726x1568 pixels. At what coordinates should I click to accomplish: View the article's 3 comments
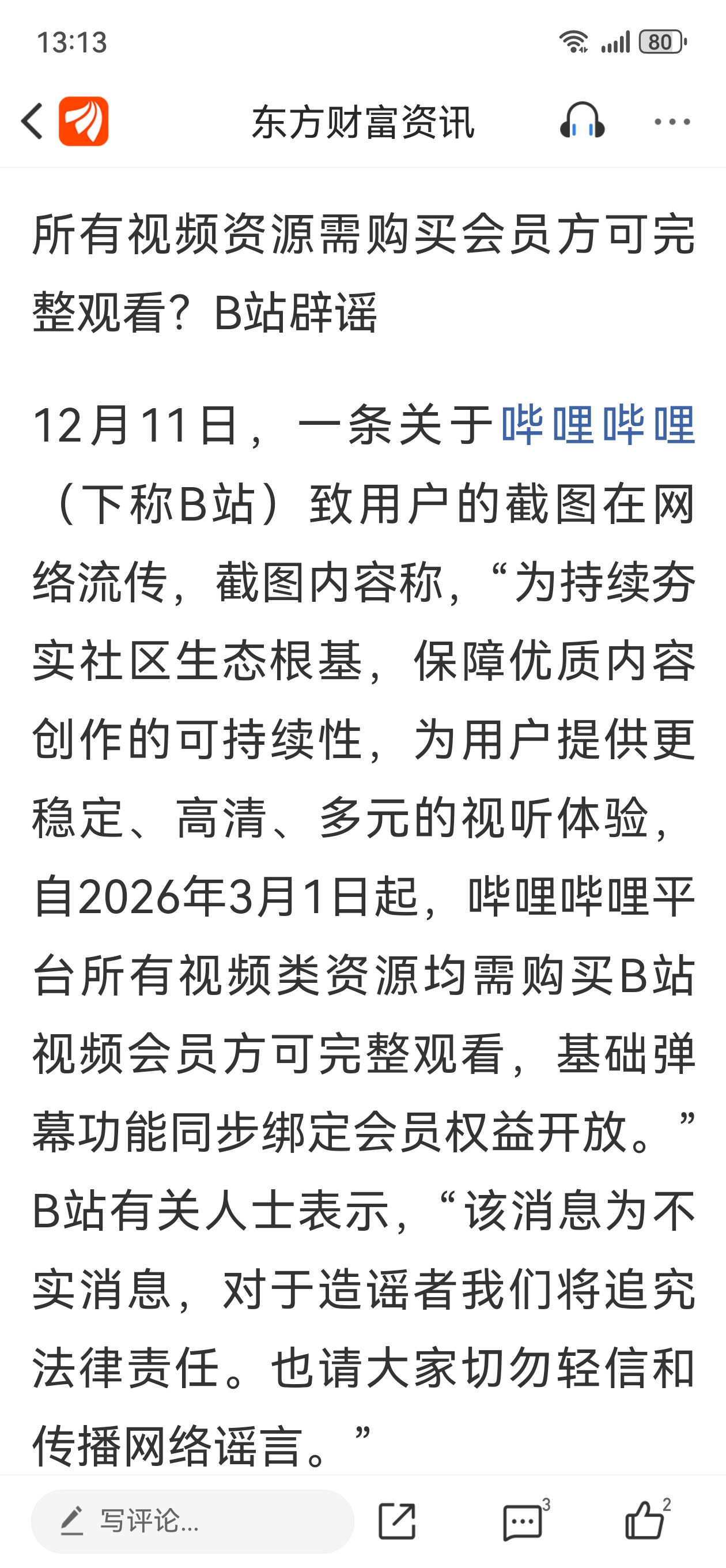coord(523,1522)
